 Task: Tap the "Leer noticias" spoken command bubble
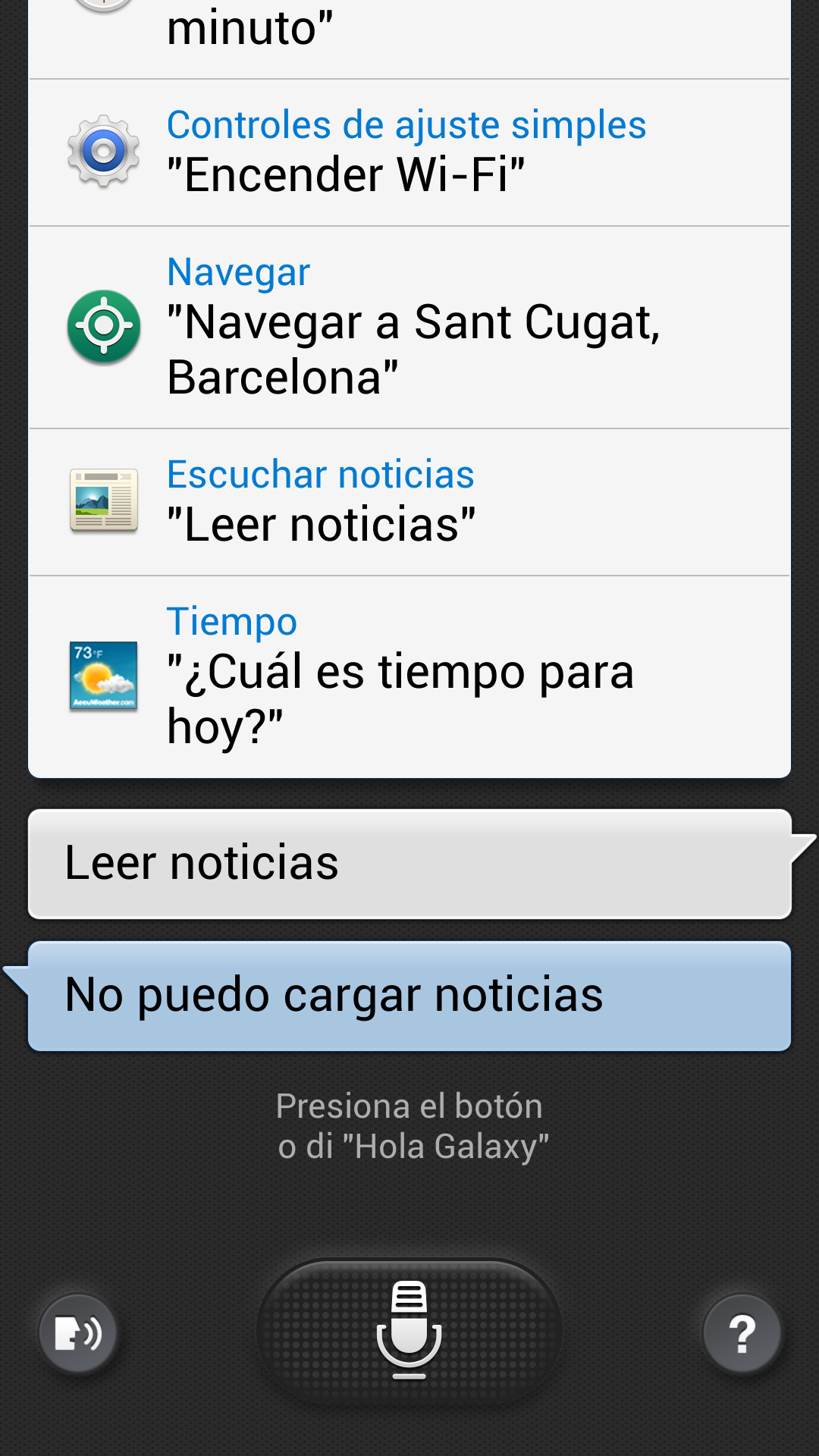pyautogui.click(x=409, y=864)
